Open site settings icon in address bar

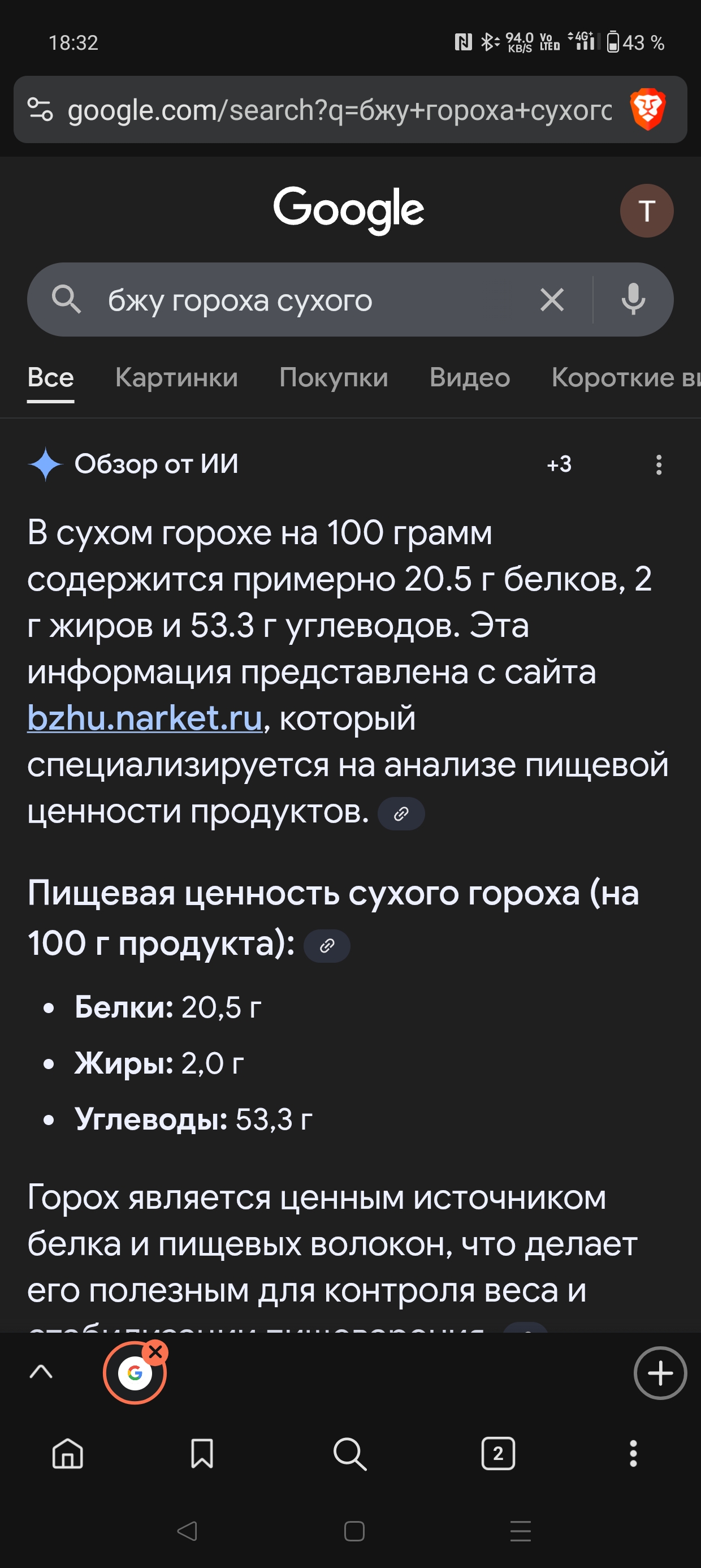coord(40,110)
